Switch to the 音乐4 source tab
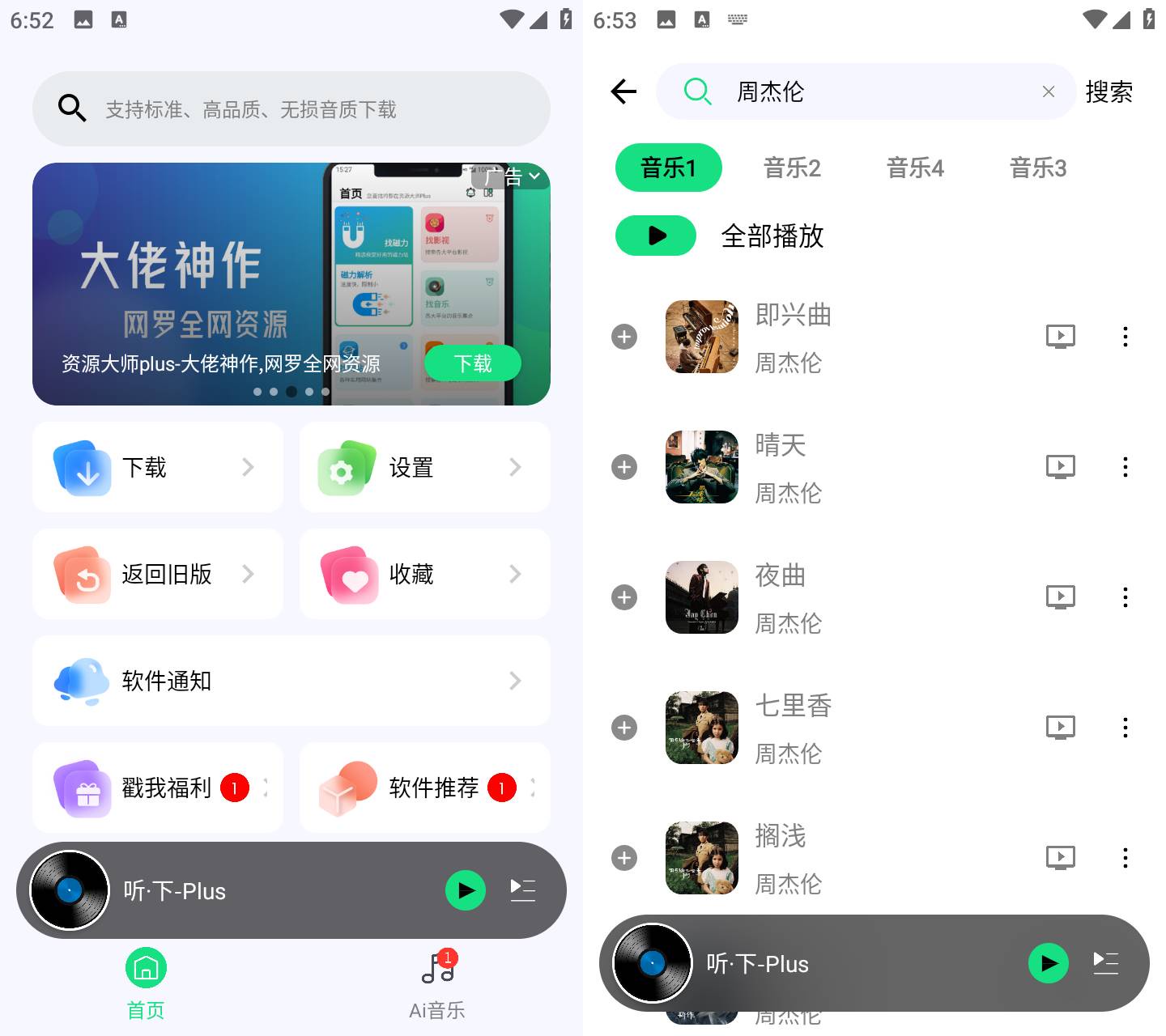This screenshot has height=1036, width=1166. click(914, 168)
